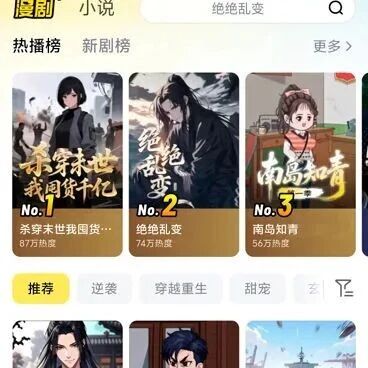368x368 pixels.
Task: Open the No.2 card 绝绝乱变
Action: (184, 164)
